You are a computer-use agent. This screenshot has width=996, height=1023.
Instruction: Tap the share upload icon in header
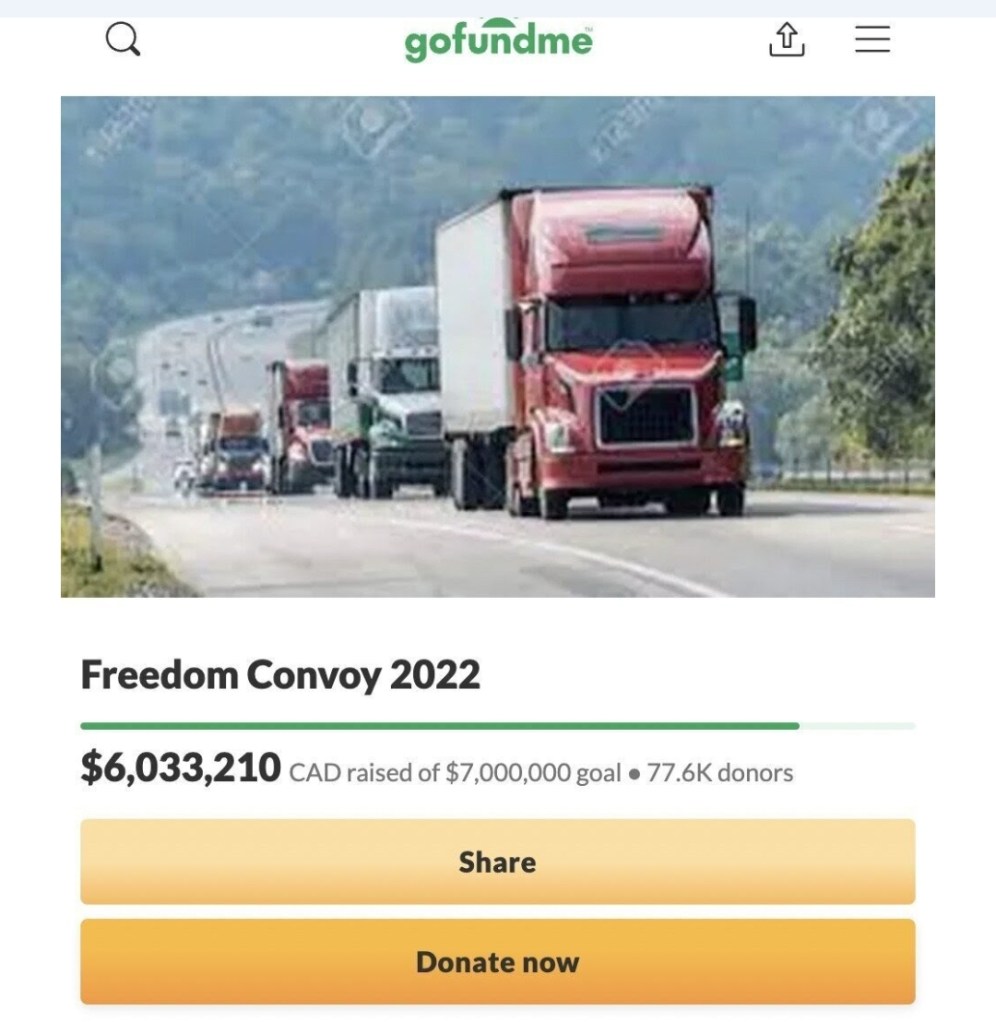[x=787, y=40]
